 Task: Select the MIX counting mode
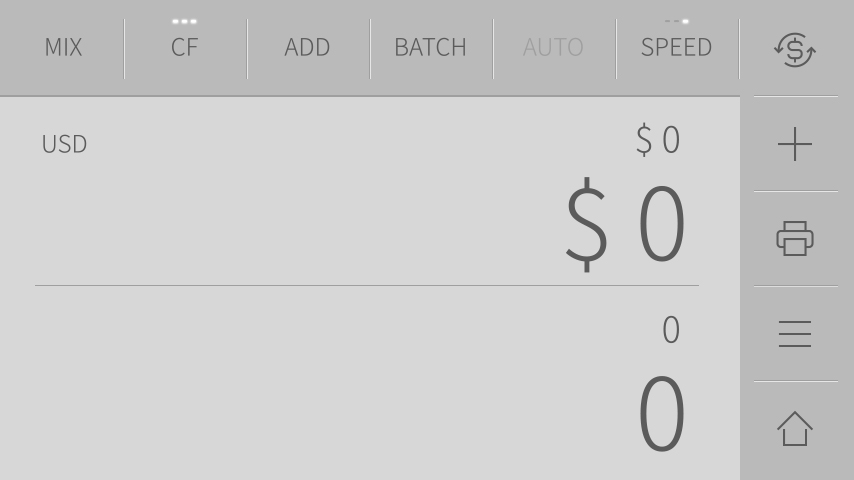coord(63,47)
